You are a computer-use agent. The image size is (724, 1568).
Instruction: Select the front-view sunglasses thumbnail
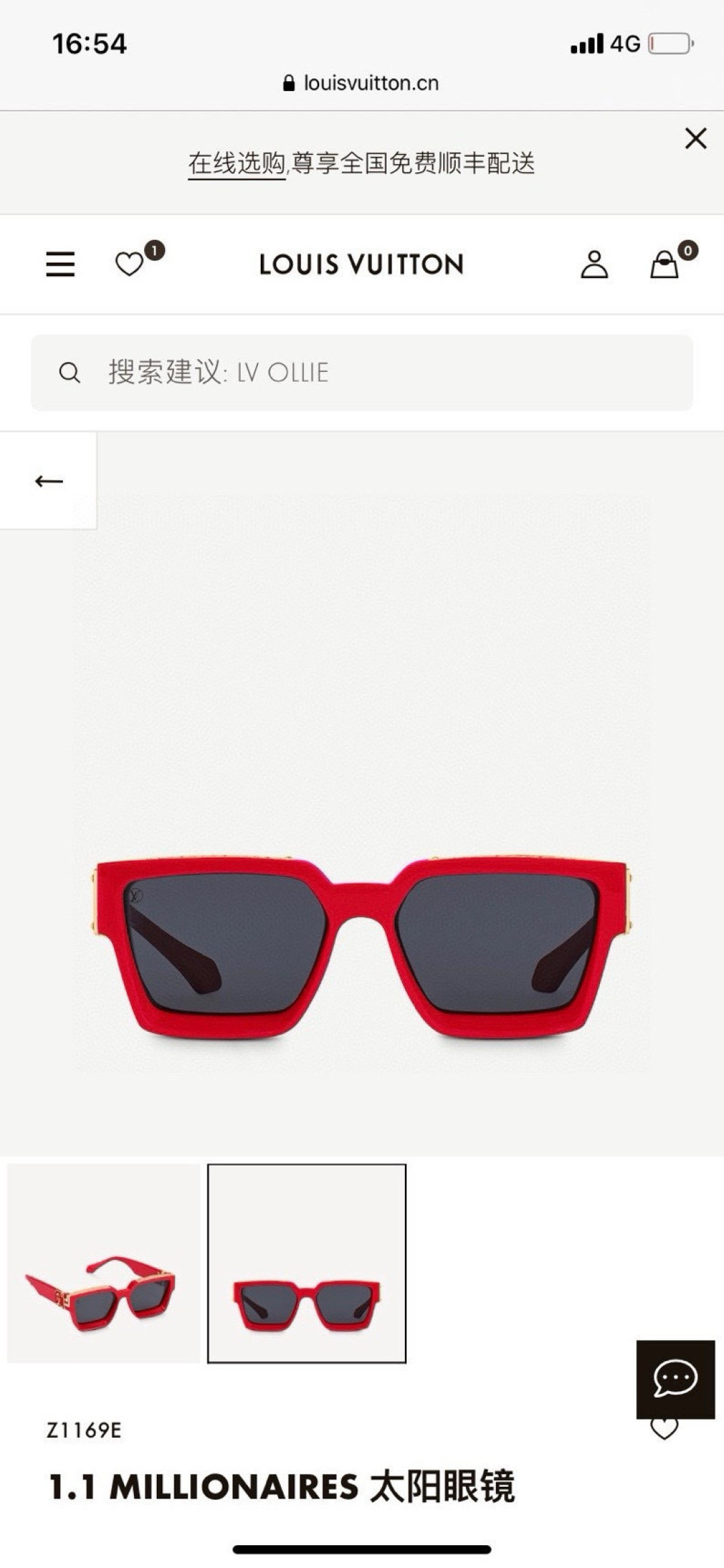(306, 1263)
